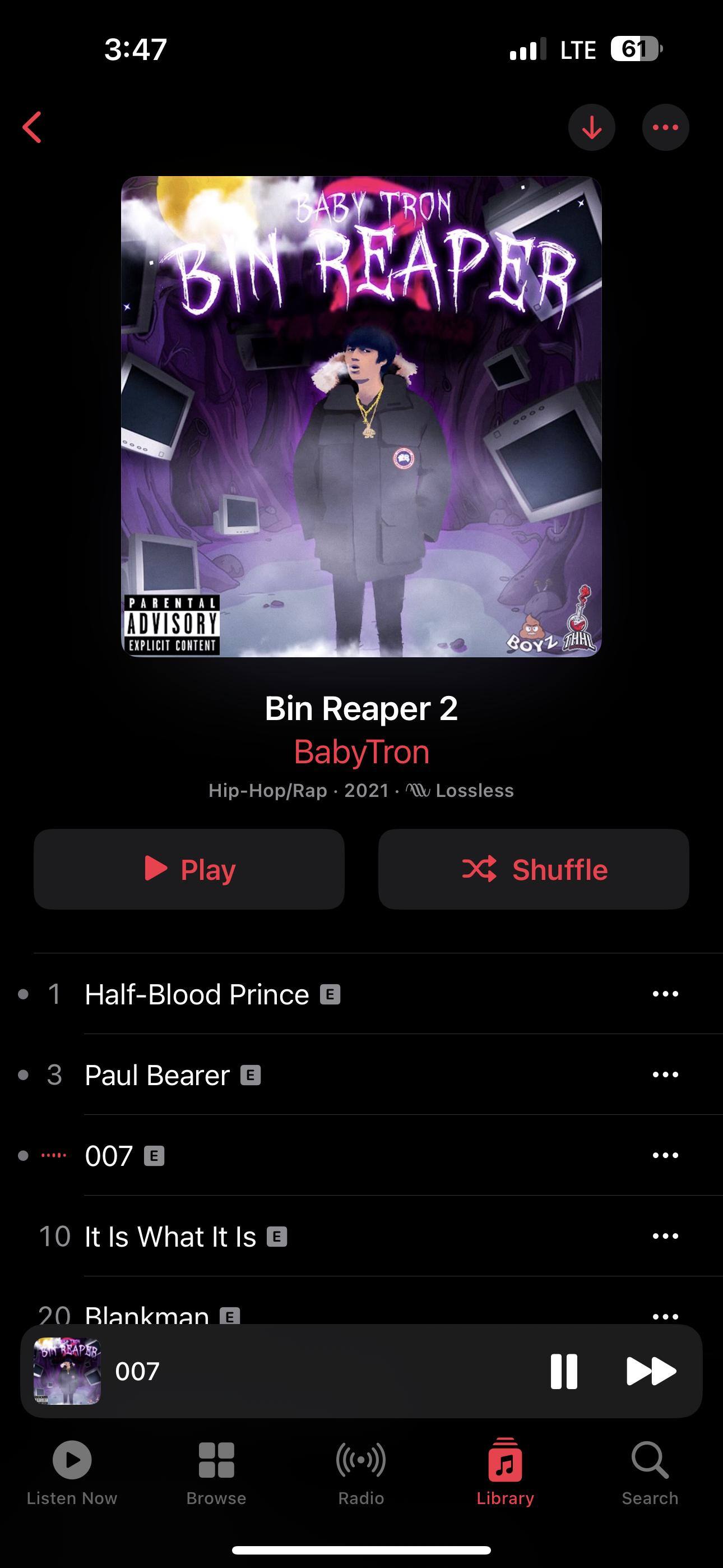Screen dimensions: 723x1568
Task: Play the track It Is What It Is
Action: (x=170, y=1236)
